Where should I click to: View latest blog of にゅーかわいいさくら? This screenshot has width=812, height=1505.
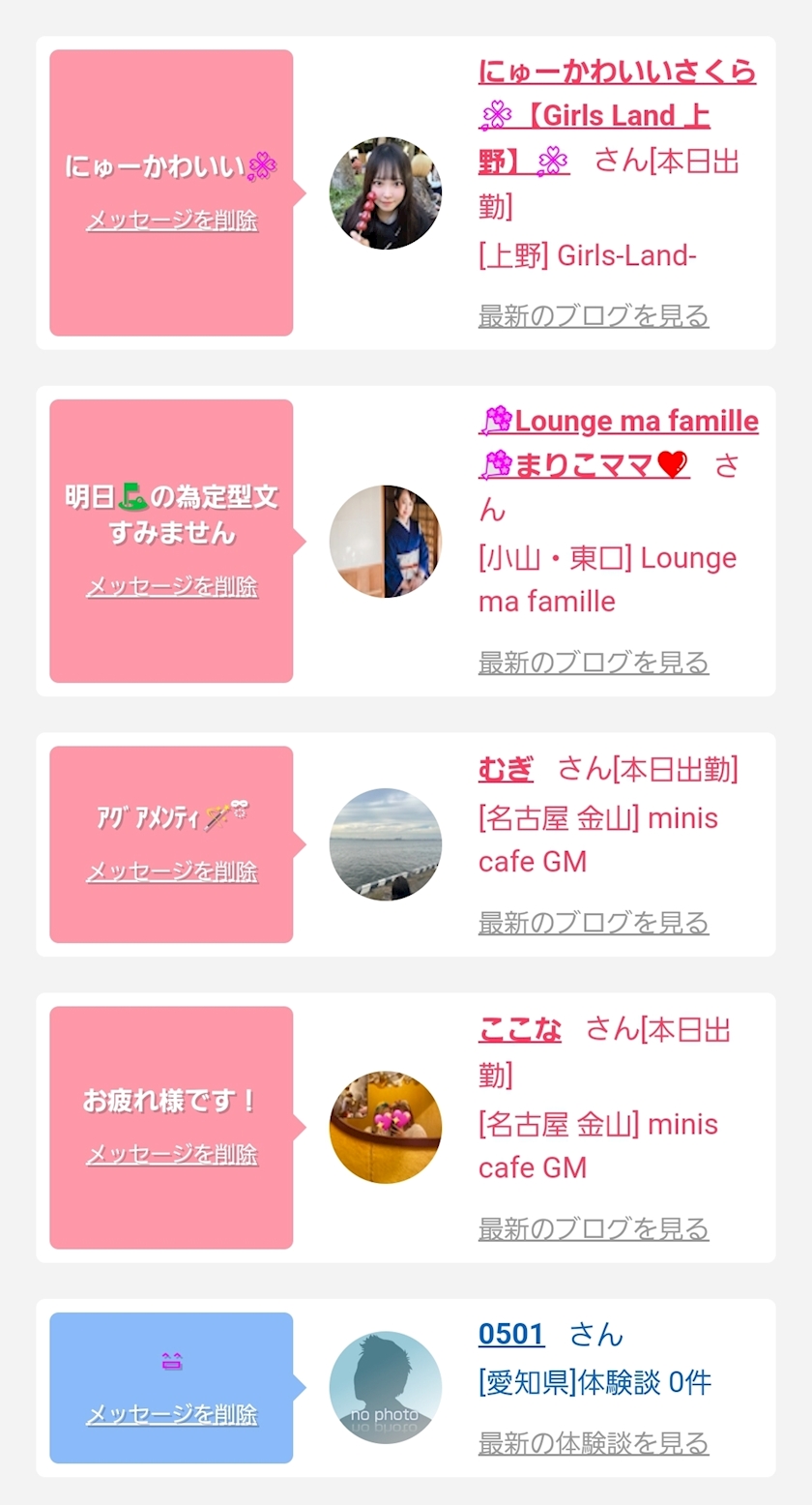[x=594, y=315]
